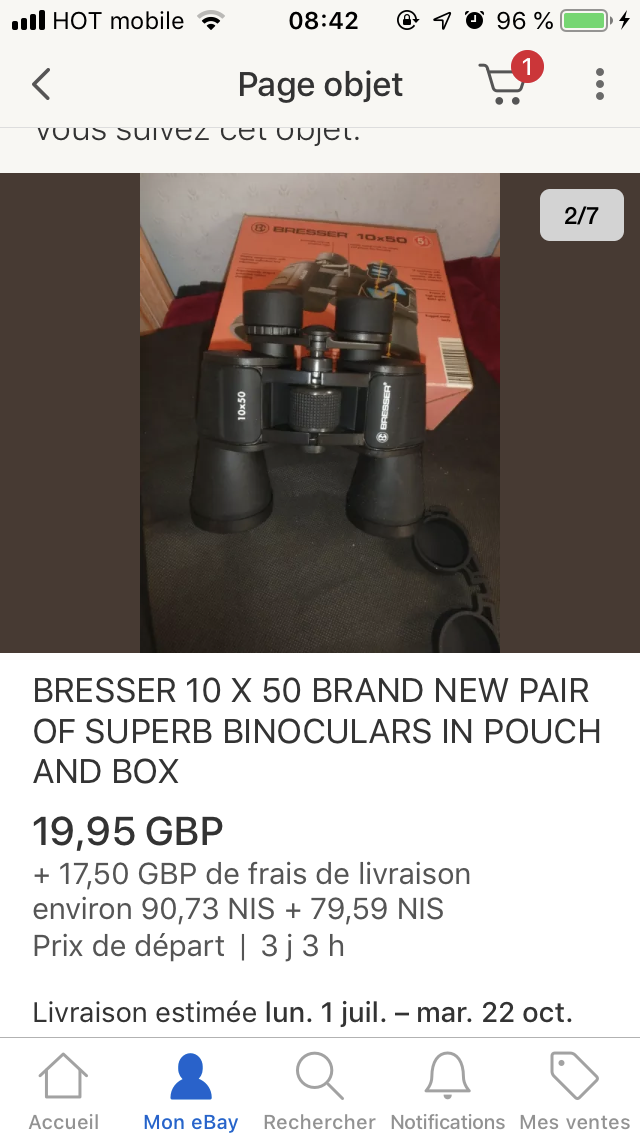Go to the Mon eBay tab
640x1136 pixels.
tap(191, 1090)
